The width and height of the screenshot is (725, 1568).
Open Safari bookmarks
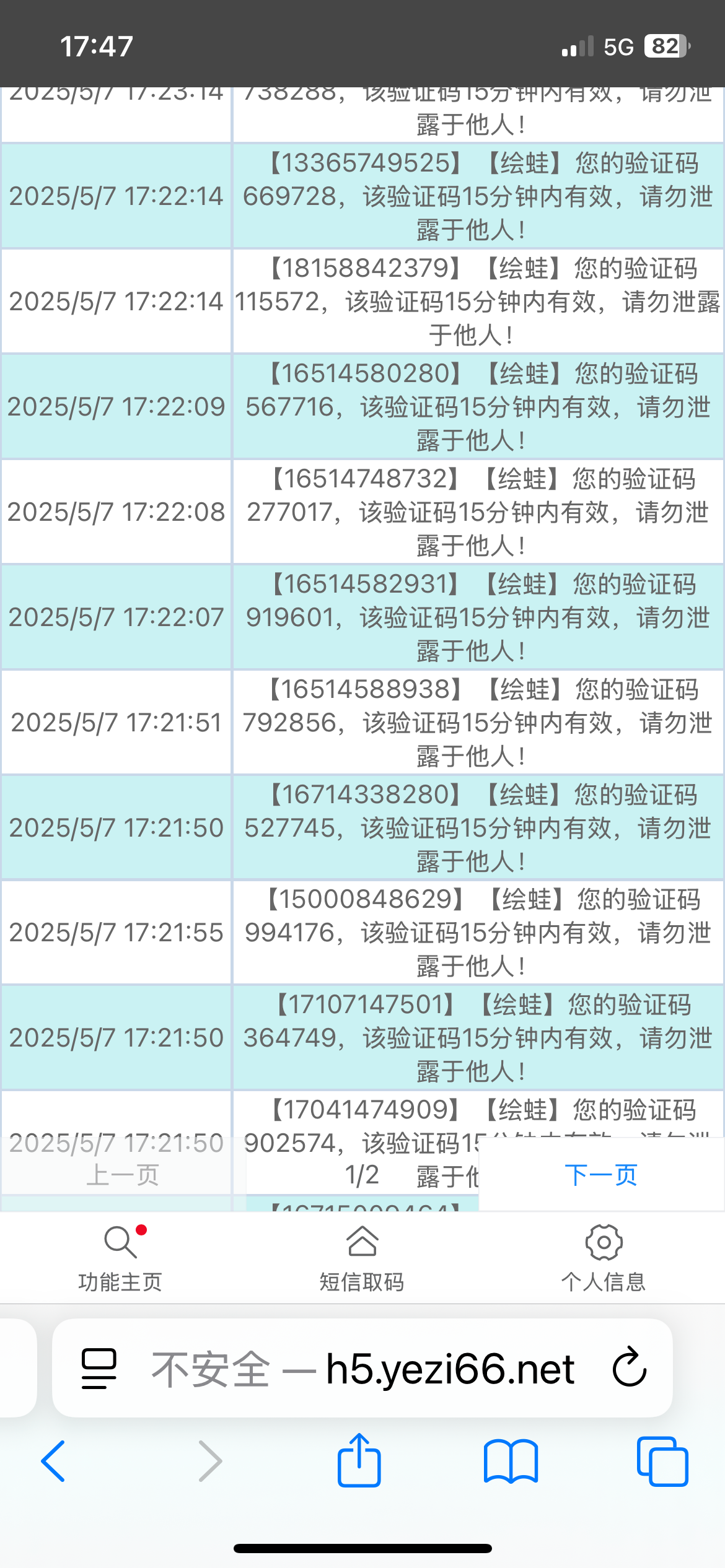[511, 1461]
